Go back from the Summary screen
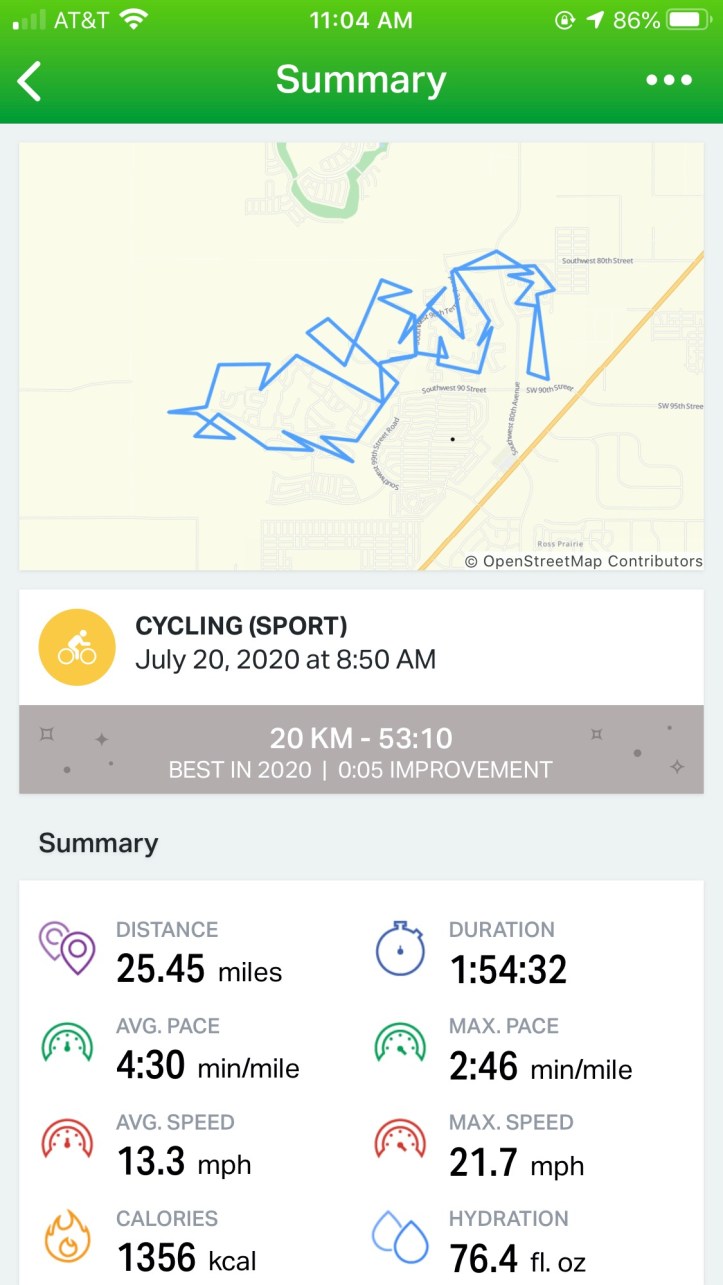 [x=31, y=81]
